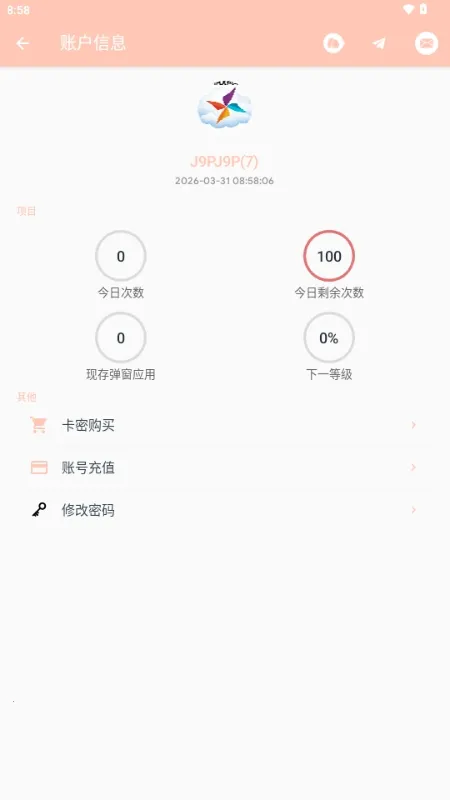
Task: Open 修改密码 row
Action: coord(225,510)
